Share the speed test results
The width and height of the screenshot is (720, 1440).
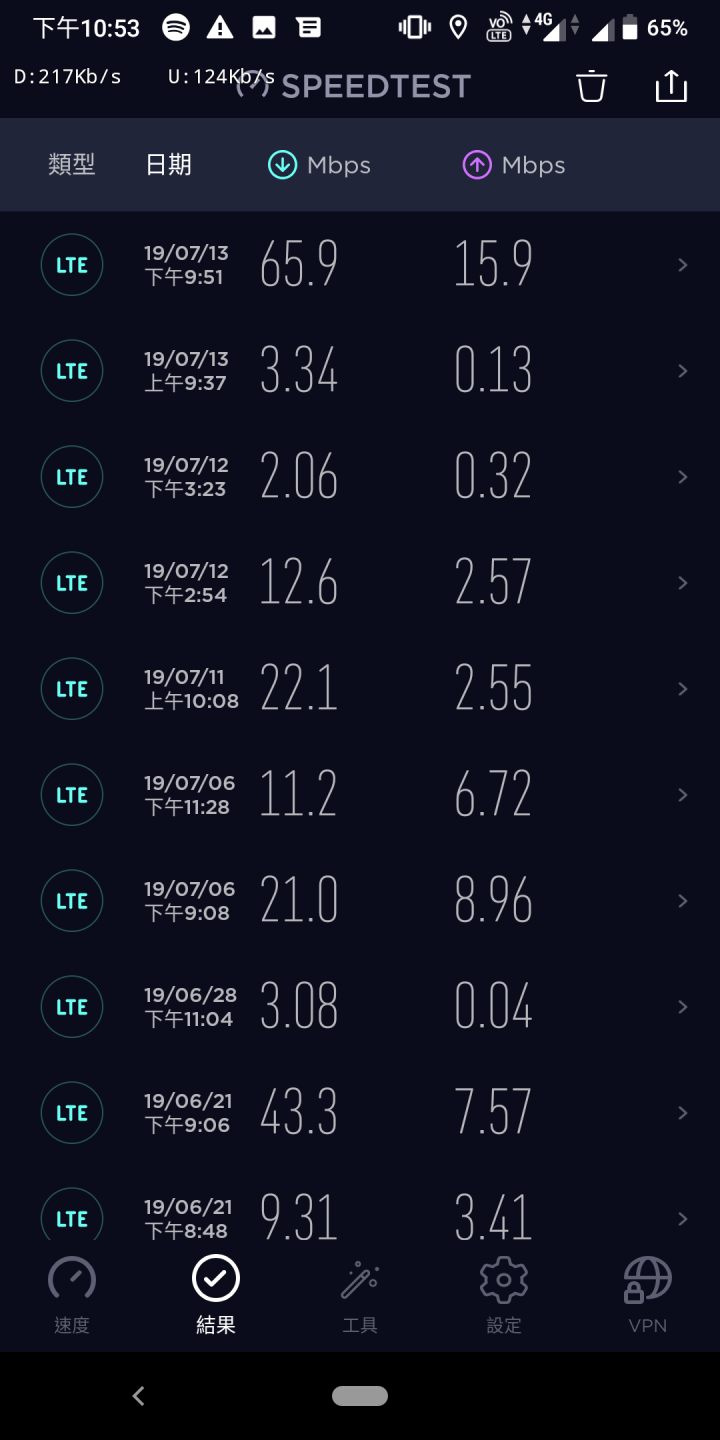671,86
